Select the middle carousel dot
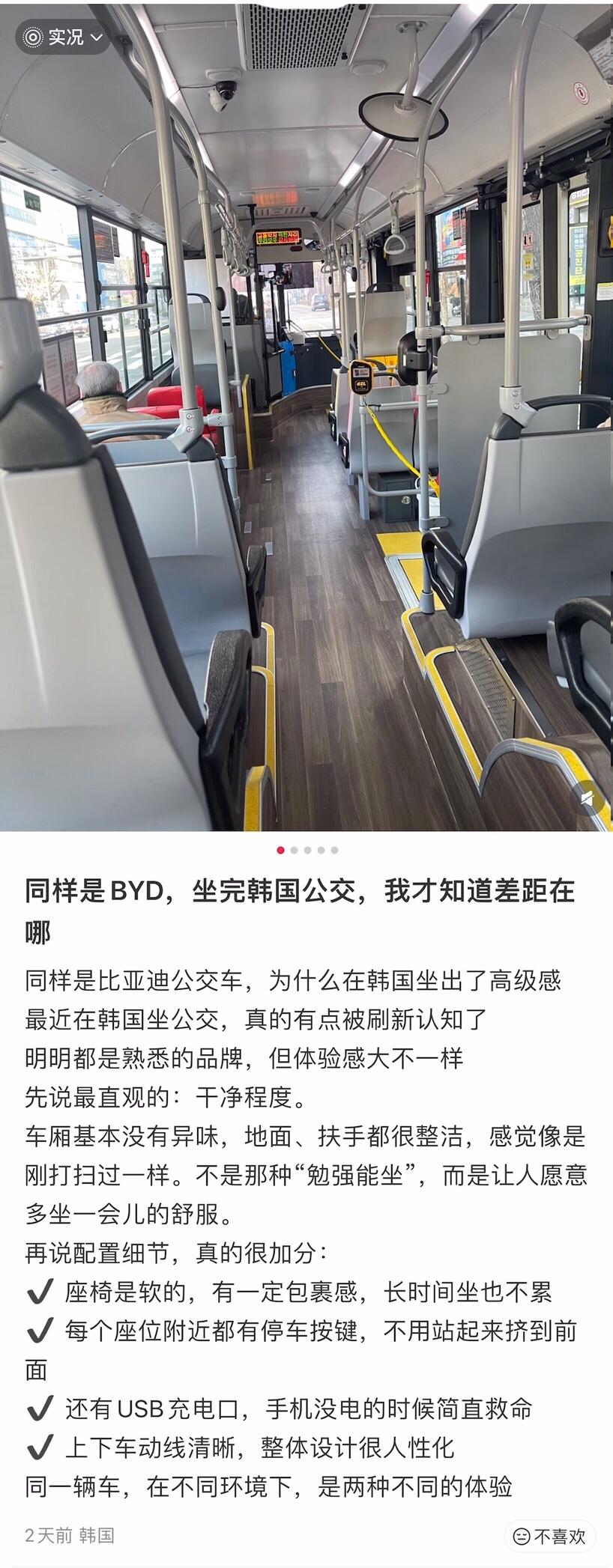 coord(307,850)
